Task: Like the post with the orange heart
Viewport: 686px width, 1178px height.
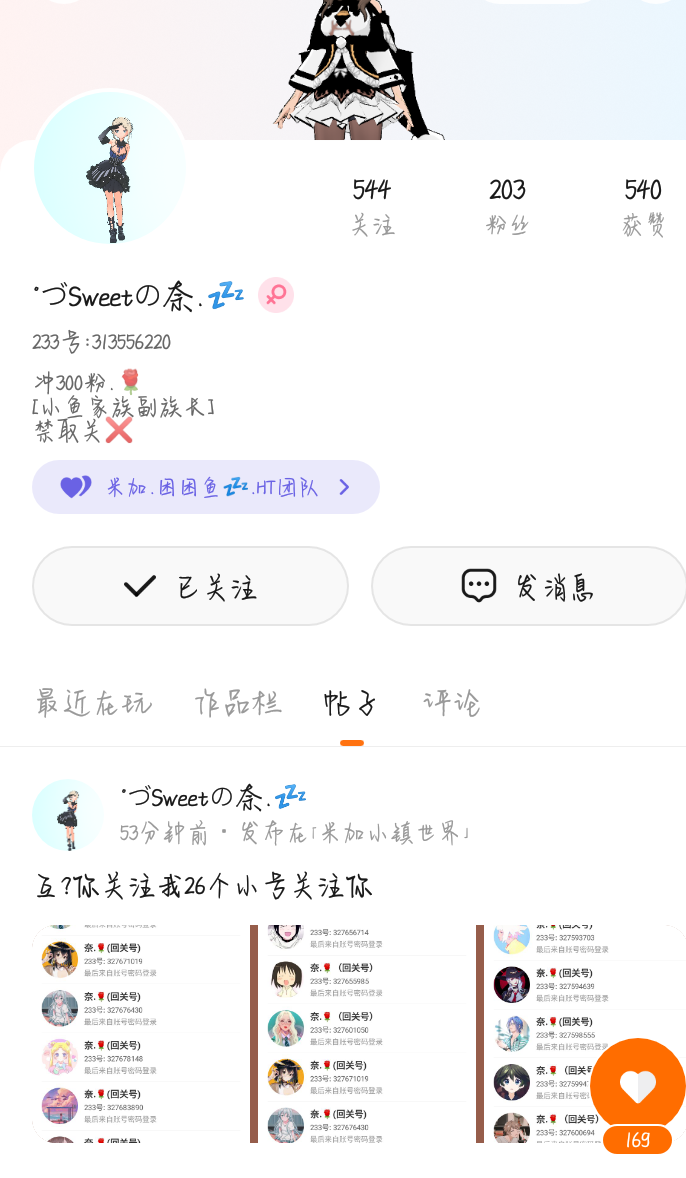Action: tap(637, 1086)
